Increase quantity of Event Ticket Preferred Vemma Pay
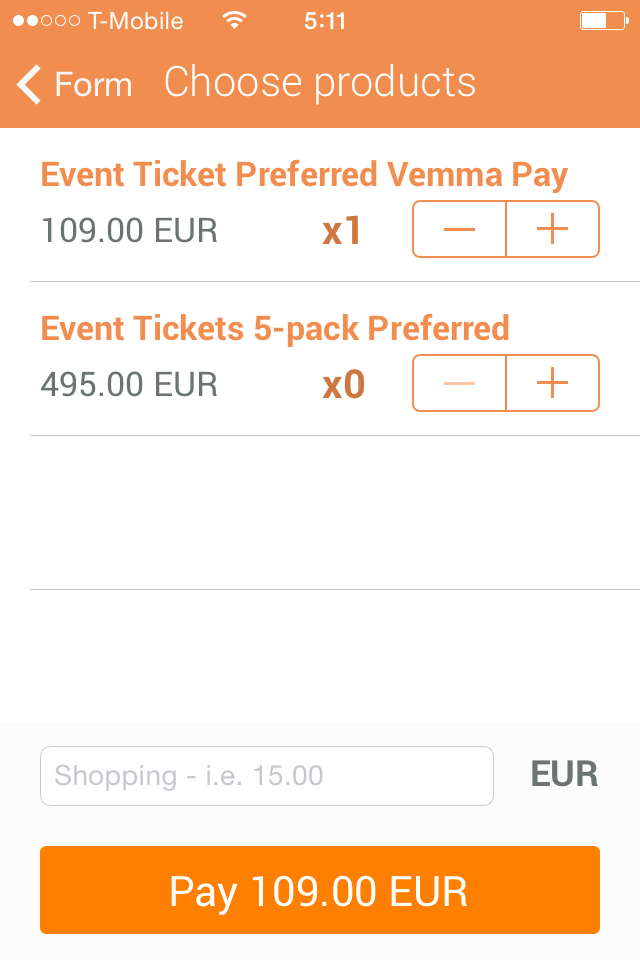Image resolution: width=640 pixels, height=960 pixels. click(552, 229)
